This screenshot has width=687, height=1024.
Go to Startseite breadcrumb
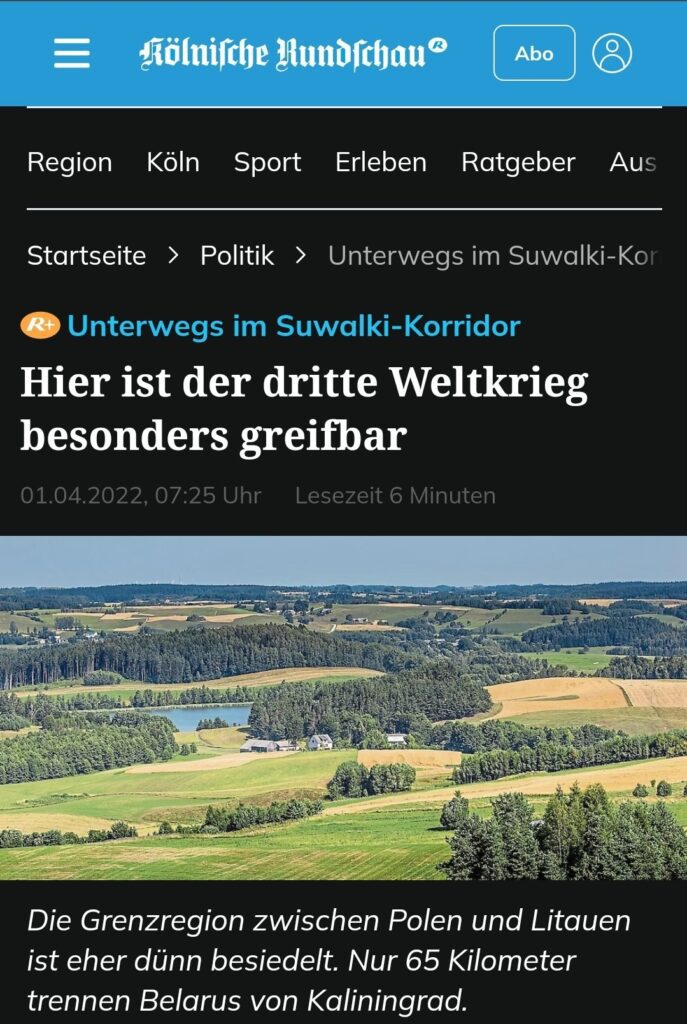86,256
